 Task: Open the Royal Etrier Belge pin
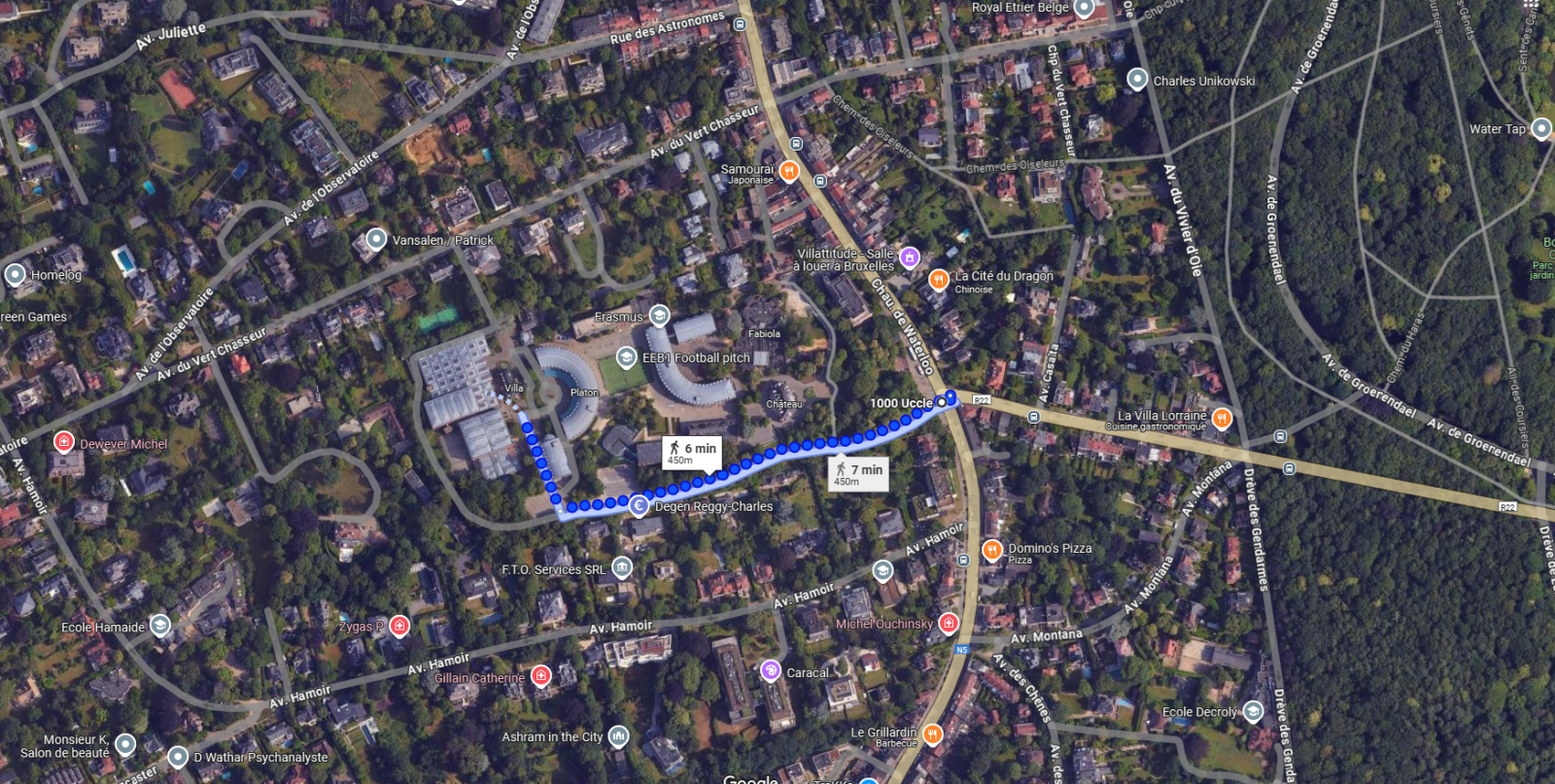click(1084, 8)
